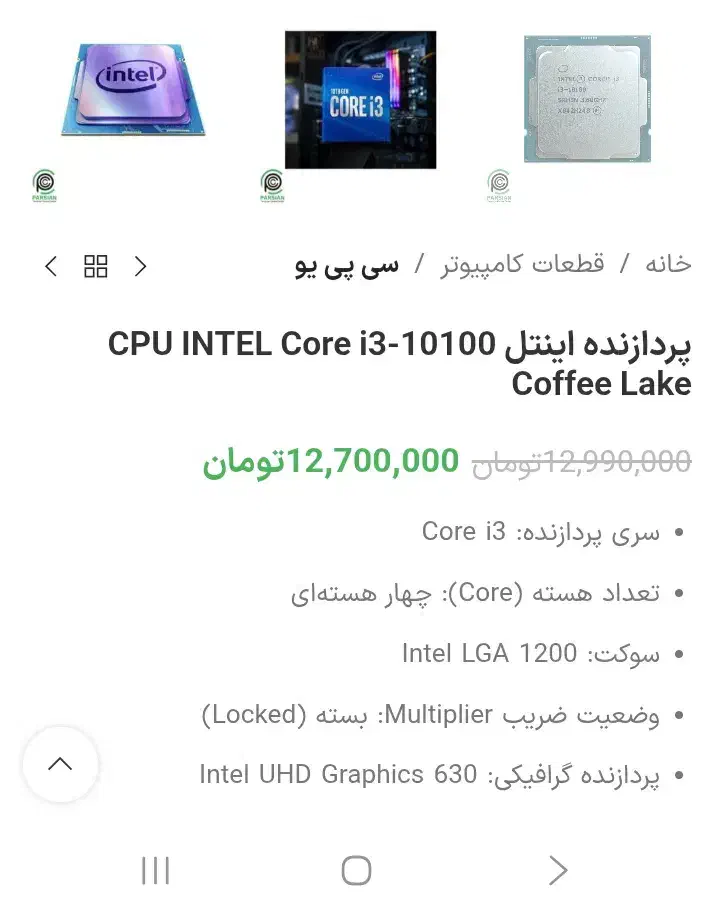Open the Core i3 box product image
The height and width of the screenshot is (914, 720).
(x=360, y=100)
